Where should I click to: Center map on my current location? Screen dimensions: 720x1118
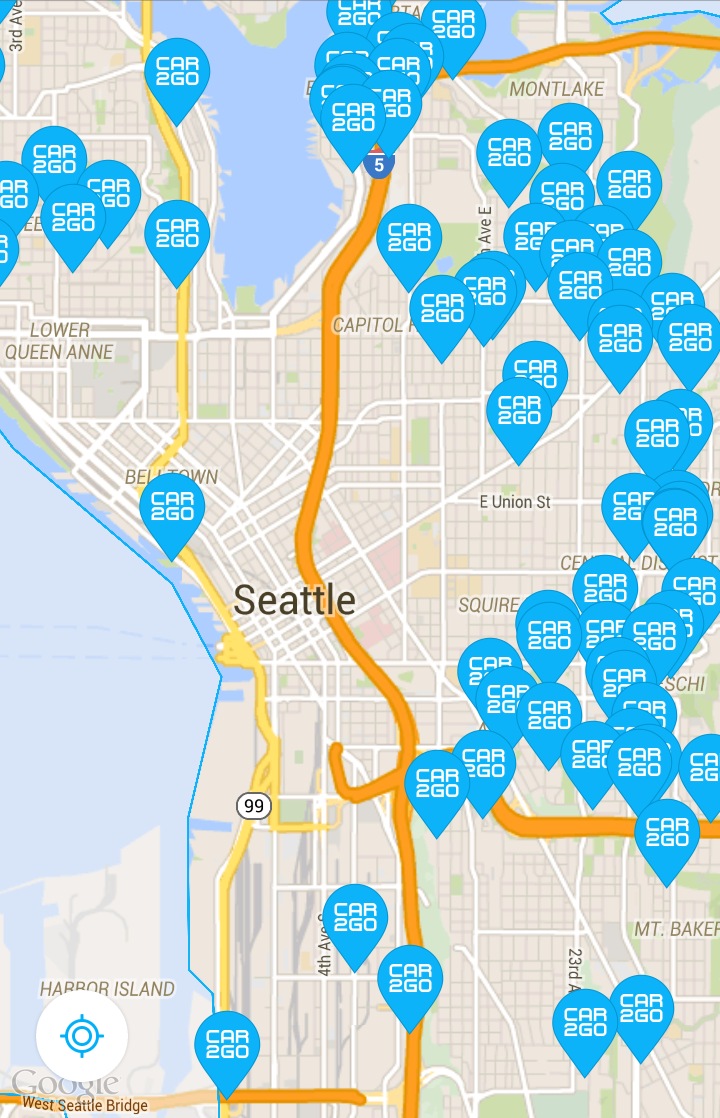point(82,1035)
